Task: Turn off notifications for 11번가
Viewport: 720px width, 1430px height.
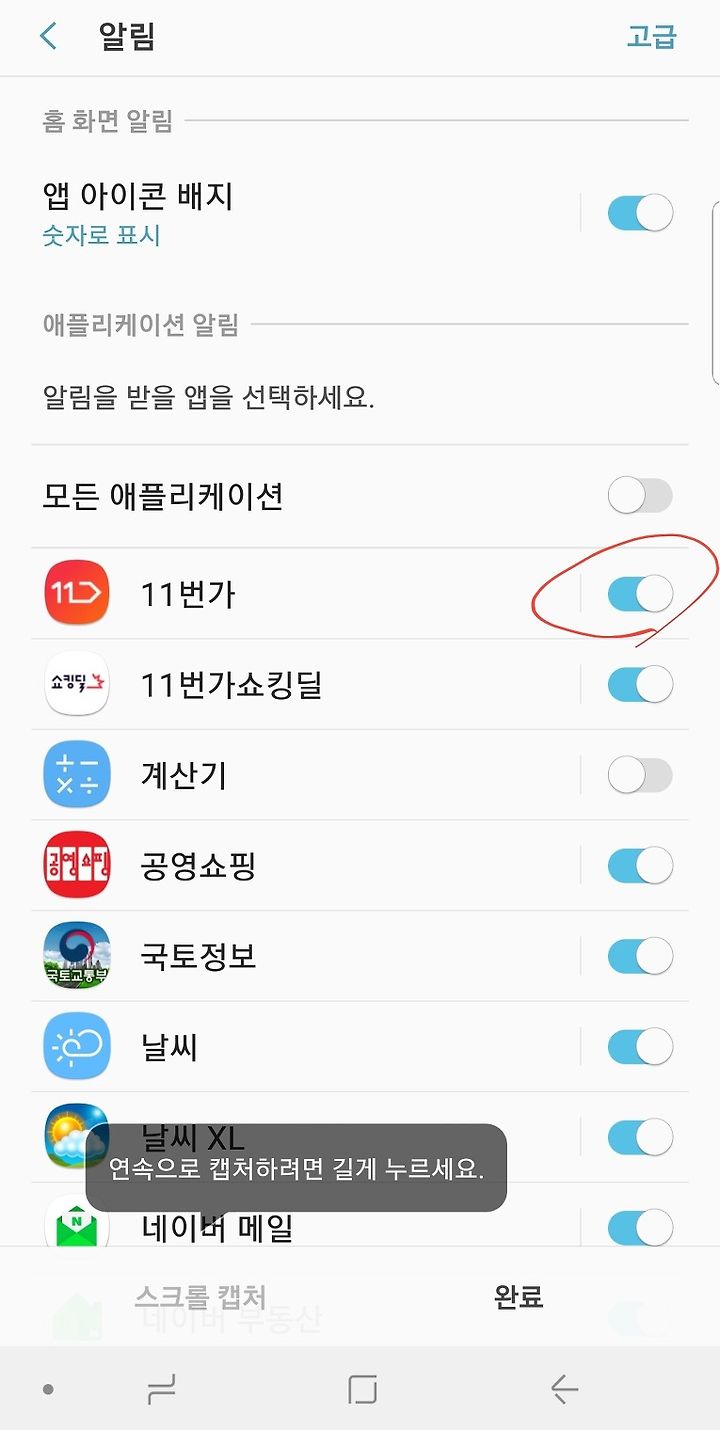Action: pos(640,594)
